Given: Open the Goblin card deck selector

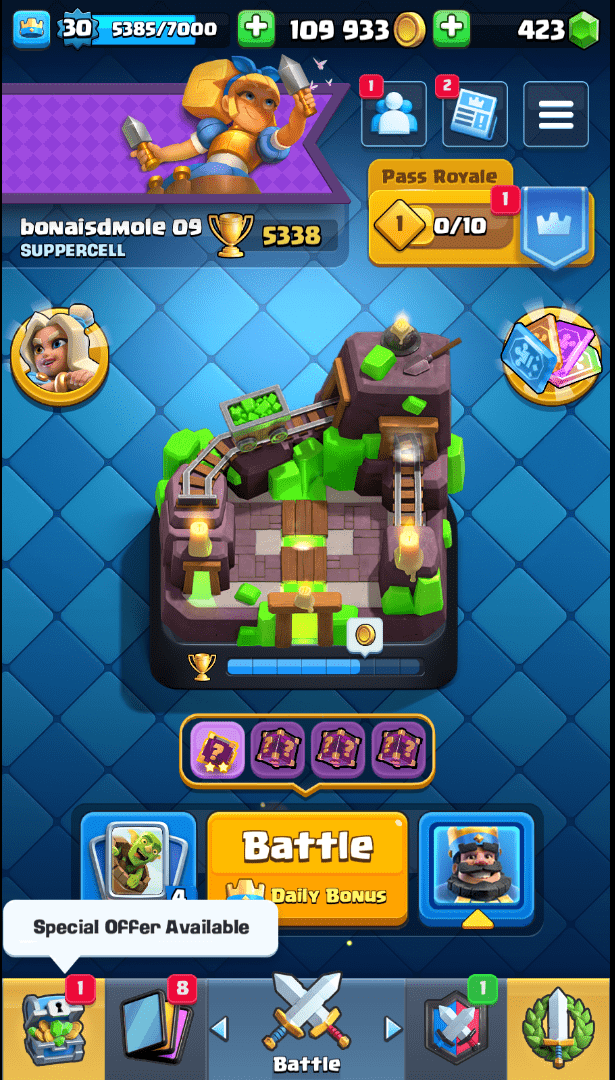Looking at the screenshot, I should pyautogui.click(x=138, y=865).
